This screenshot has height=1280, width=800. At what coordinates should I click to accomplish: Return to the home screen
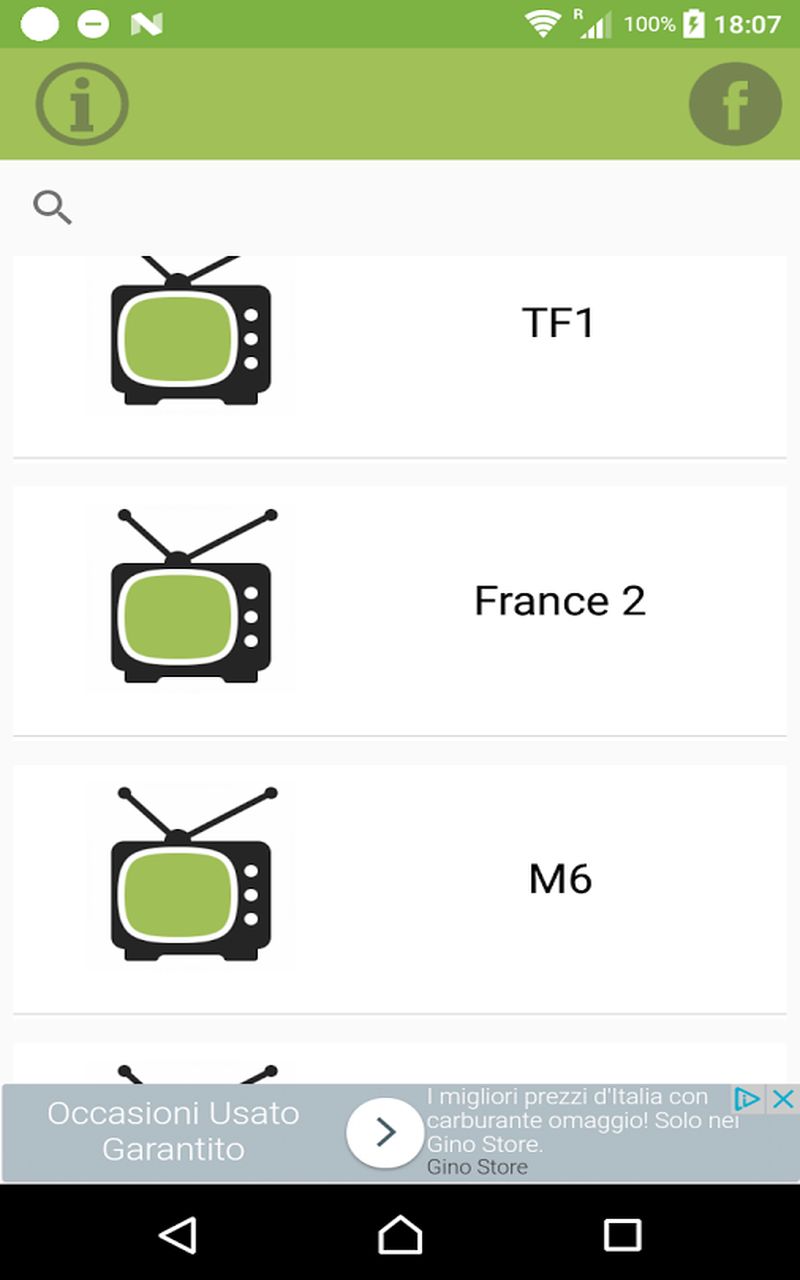click(x=400, y=1236)
